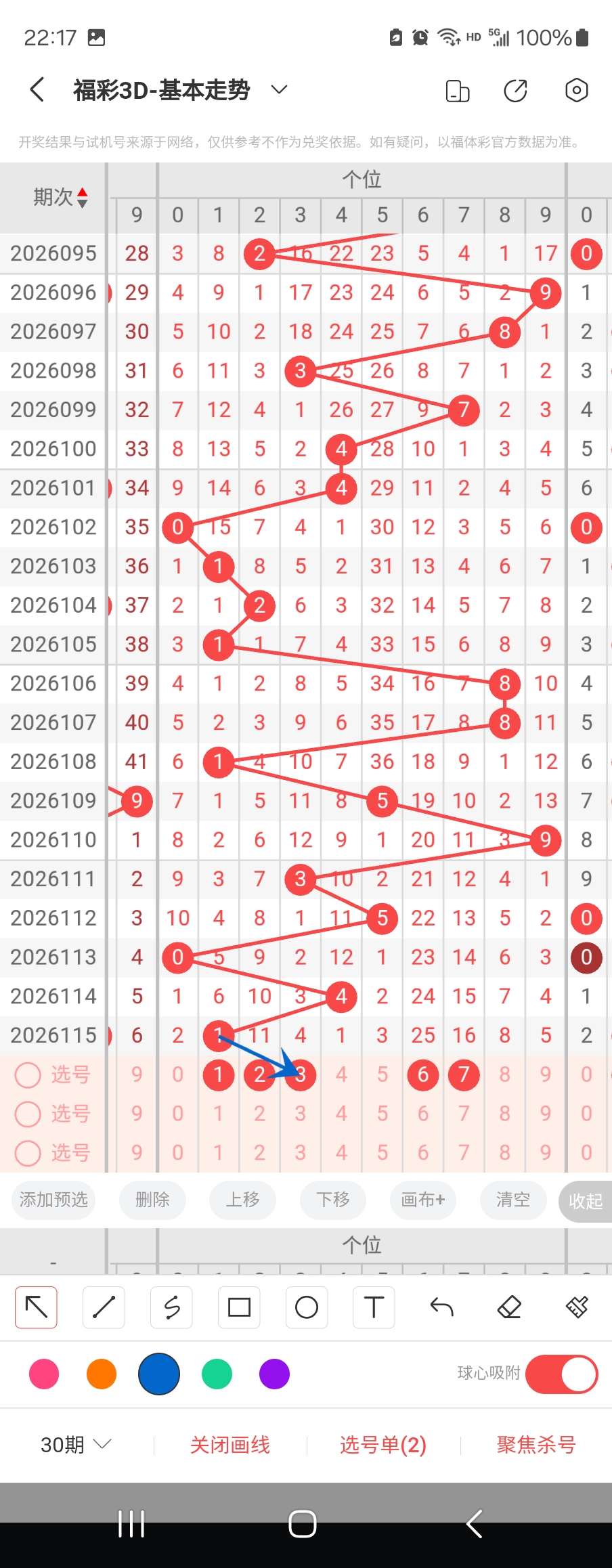The height and width of the screenshot is (1568, 612).
Task: Tap 关闭画线 to close line drawing
Action: click(x=230, y=1445)
